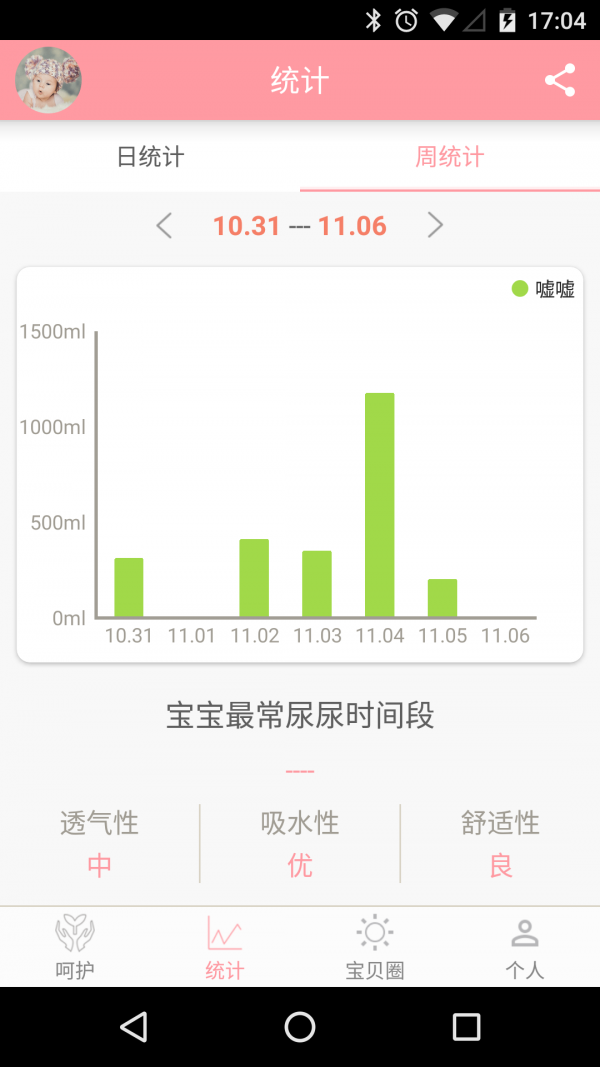Open the 呵护 tab

click(75, 946)
